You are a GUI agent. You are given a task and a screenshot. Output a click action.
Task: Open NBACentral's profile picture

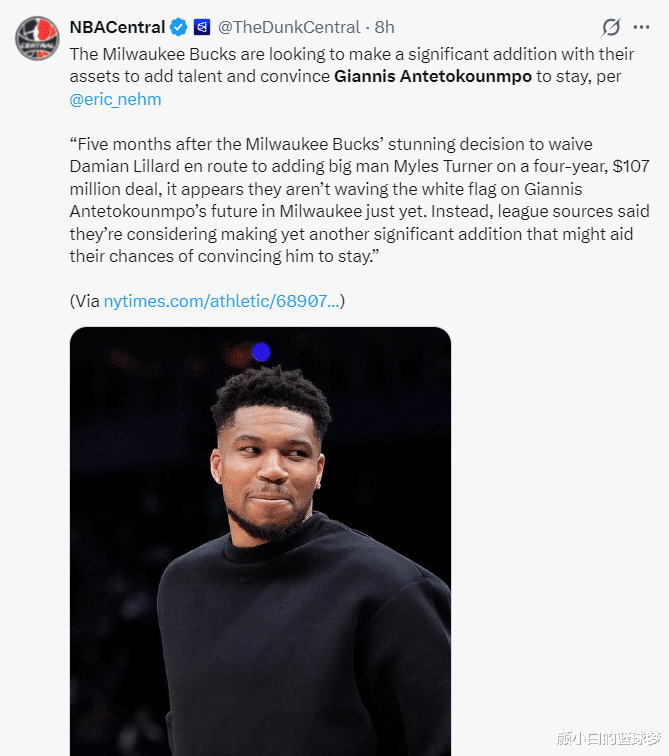[36, 38]
